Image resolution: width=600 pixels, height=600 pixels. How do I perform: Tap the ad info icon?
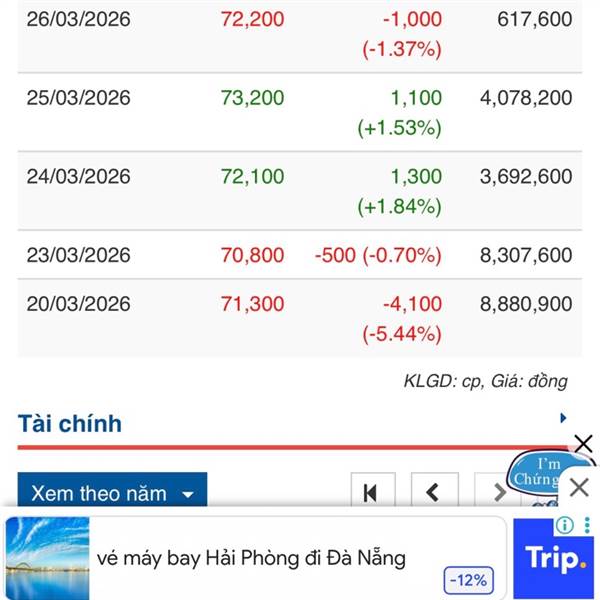pyautogui.click(x=565, y=525)
